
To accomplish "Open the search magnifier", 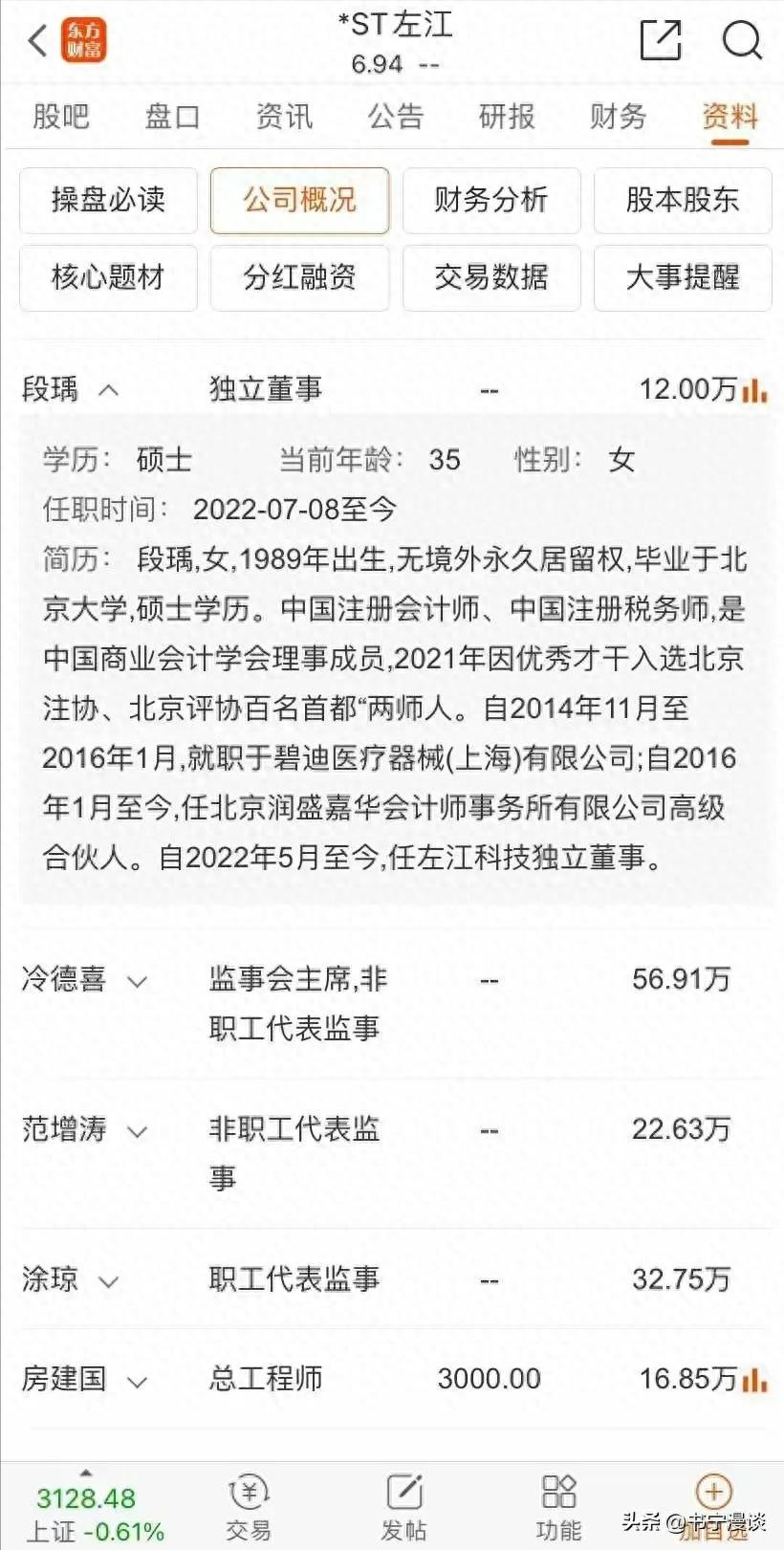I will (x=741, y=40).
